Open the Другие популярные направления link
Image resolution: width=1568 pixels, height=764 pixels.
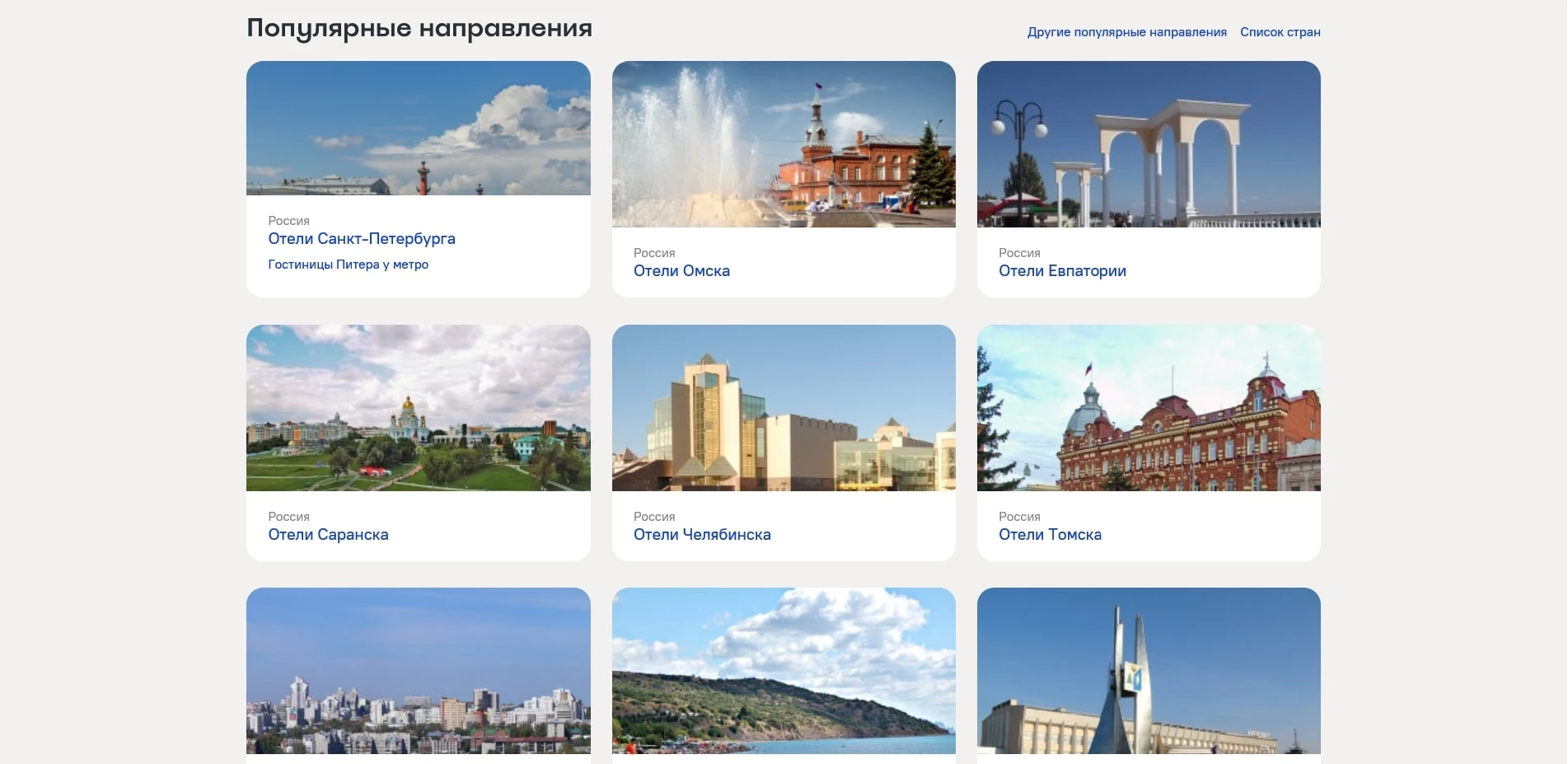point(1126,32)
